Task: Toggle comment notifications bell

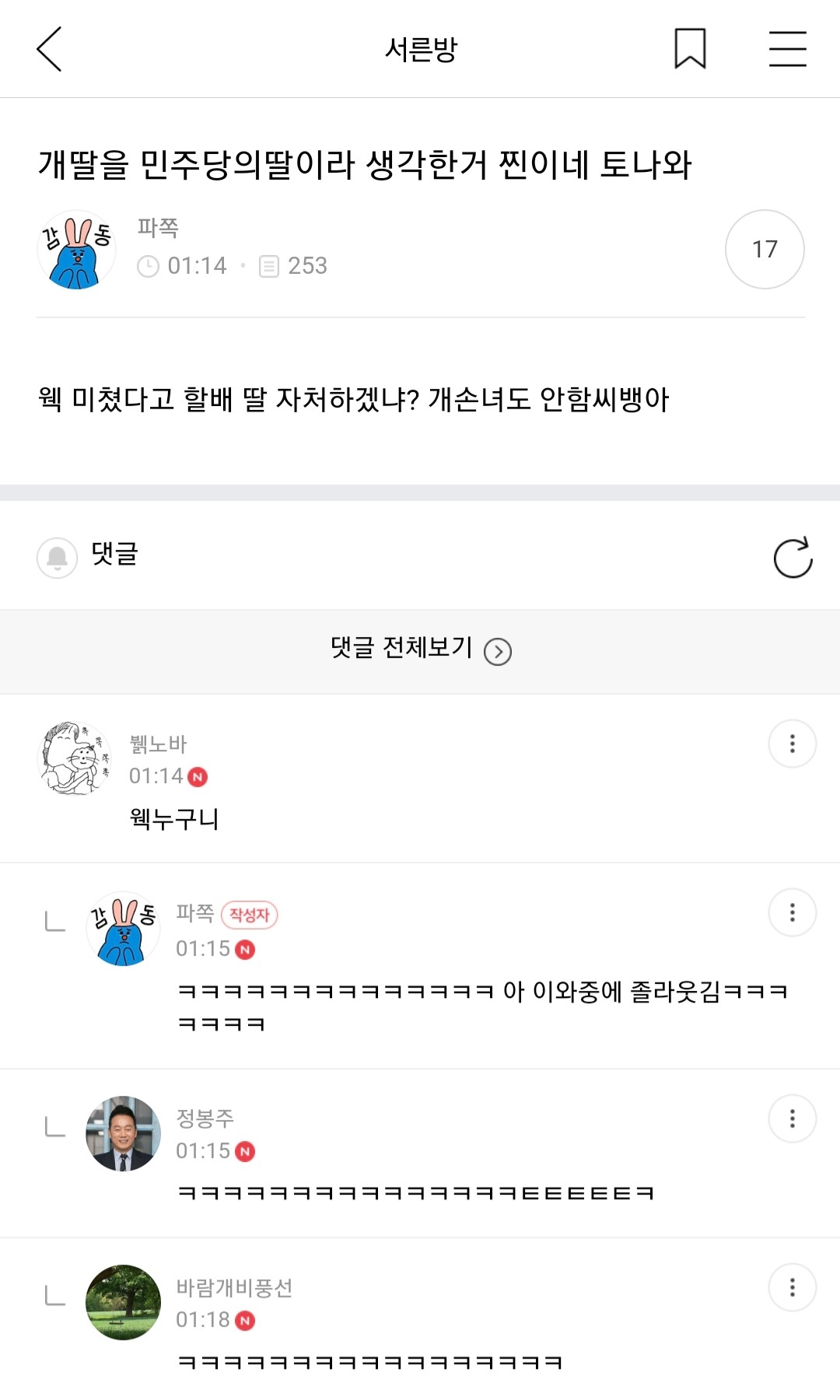Action: pos(57,558)
